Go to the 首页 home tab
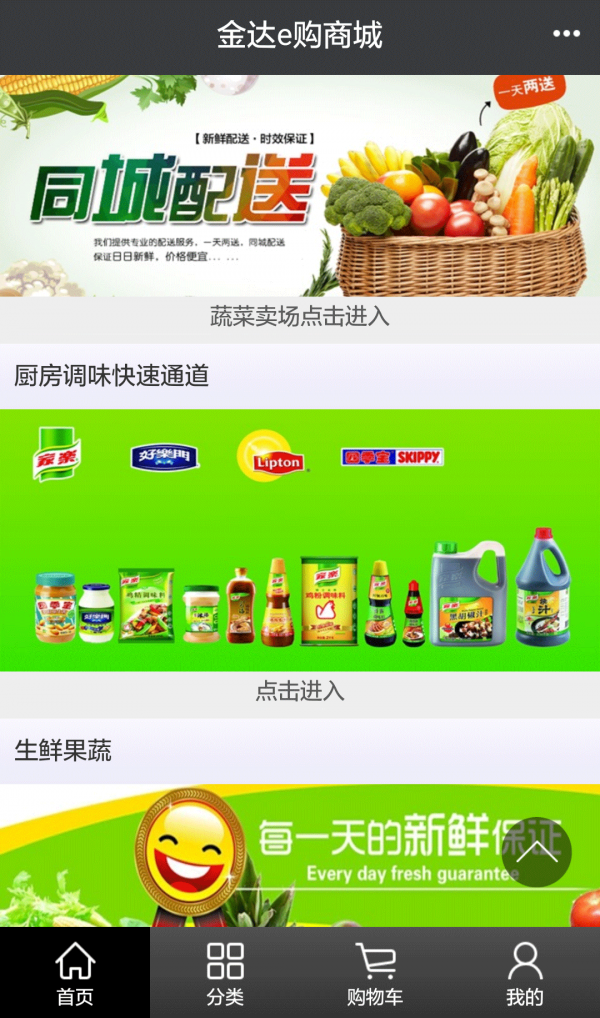 75,973
